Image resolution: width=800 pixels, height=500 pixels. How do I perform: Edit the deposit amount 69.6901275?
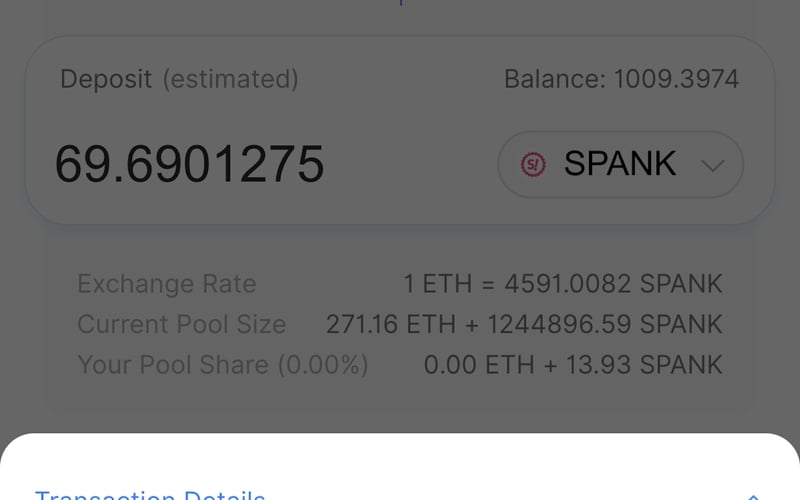pos(190,164)
